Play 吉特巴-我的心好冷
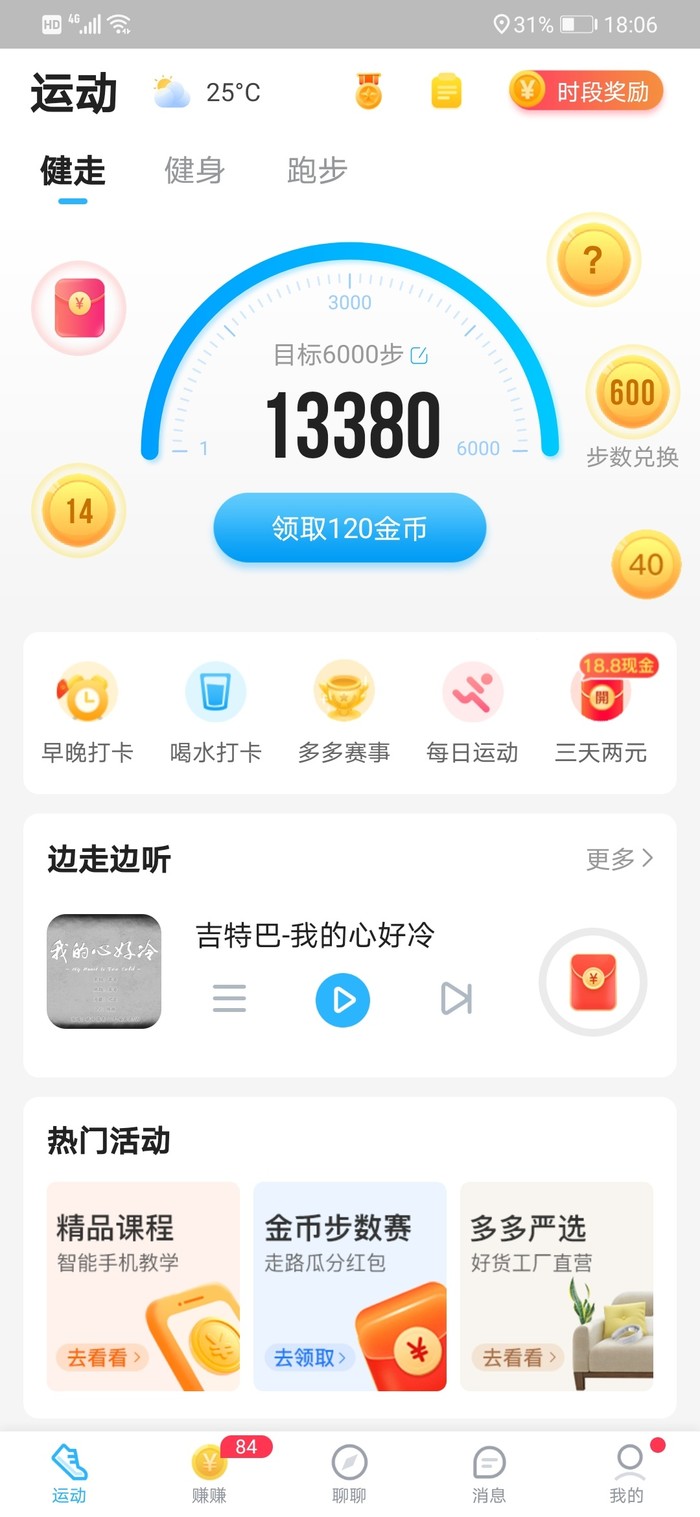The height and width of the screenshot is (1517, 700). pos(342,999)
